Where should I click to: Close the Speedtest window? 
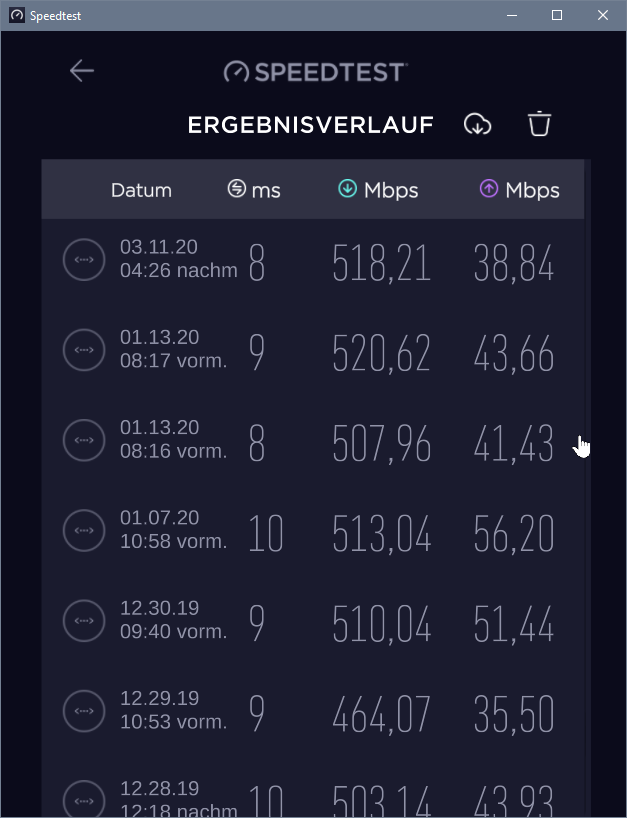pyautogui.click(x=603, y=15)
